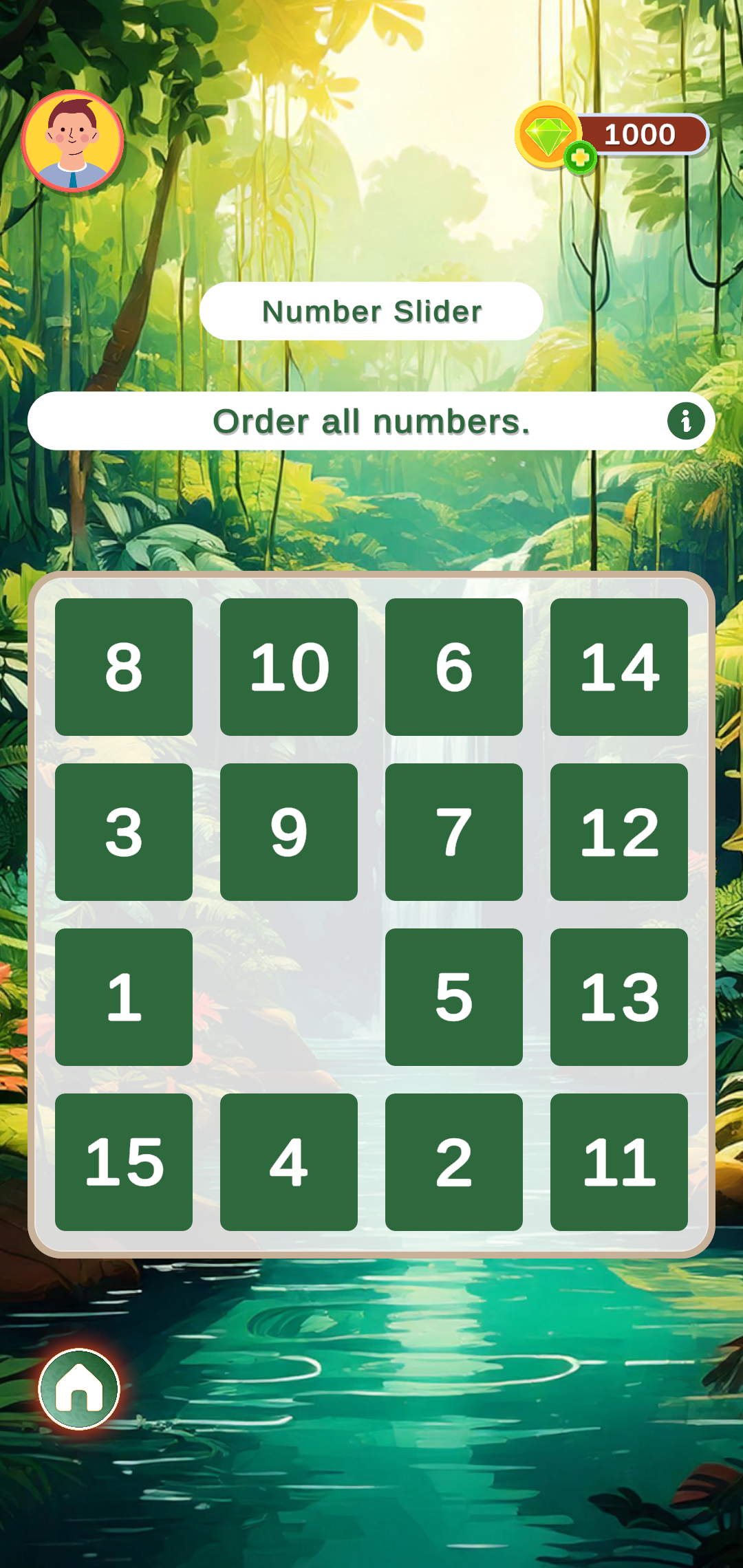Viewport: 743px width, 1568px height.
Task: Select tile 3
Action: [x=124, y=832]
